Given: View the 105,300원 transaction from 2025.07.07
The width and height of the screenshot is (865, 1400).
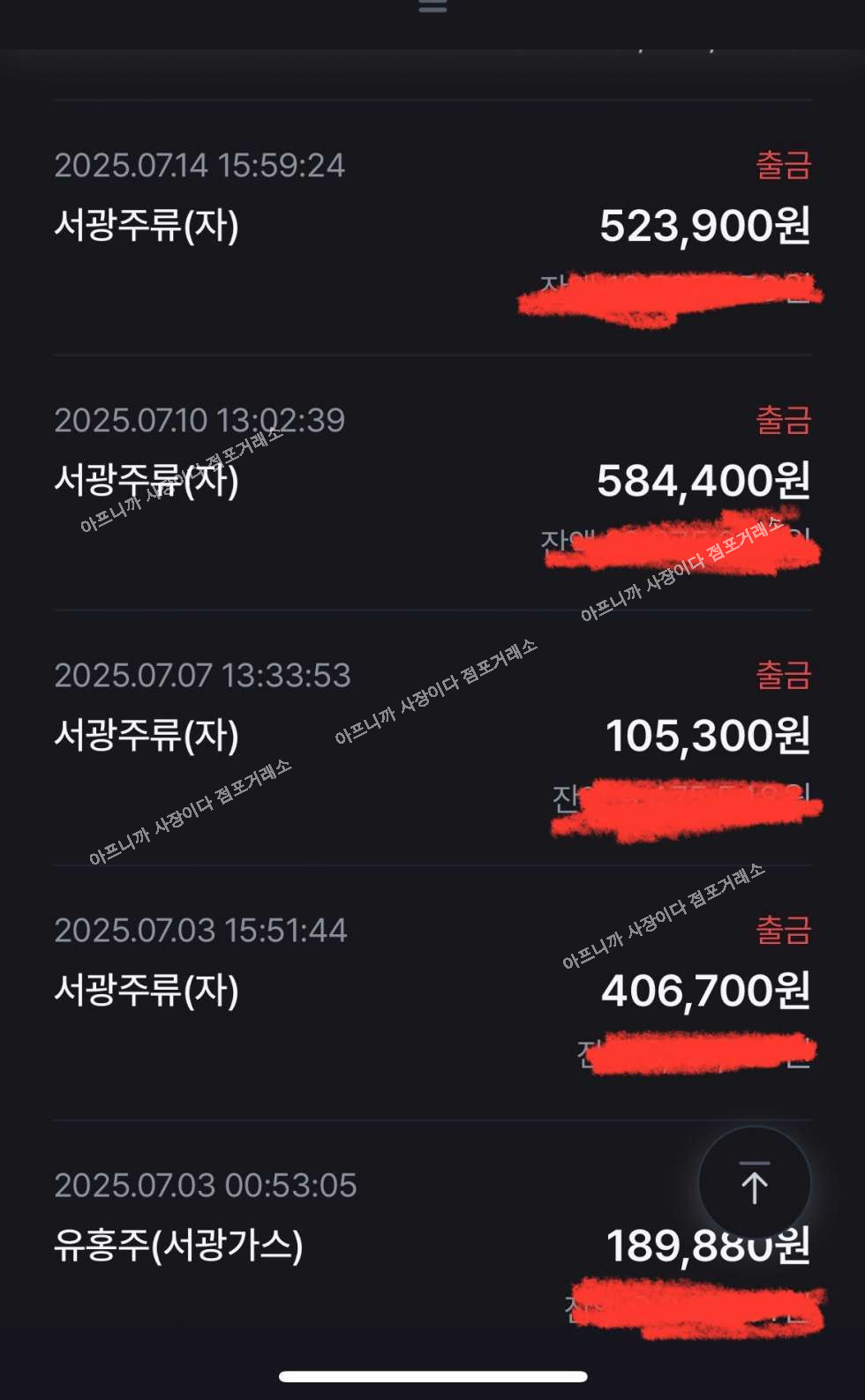Looking at the screenshot, I should (x=432, y=735).
